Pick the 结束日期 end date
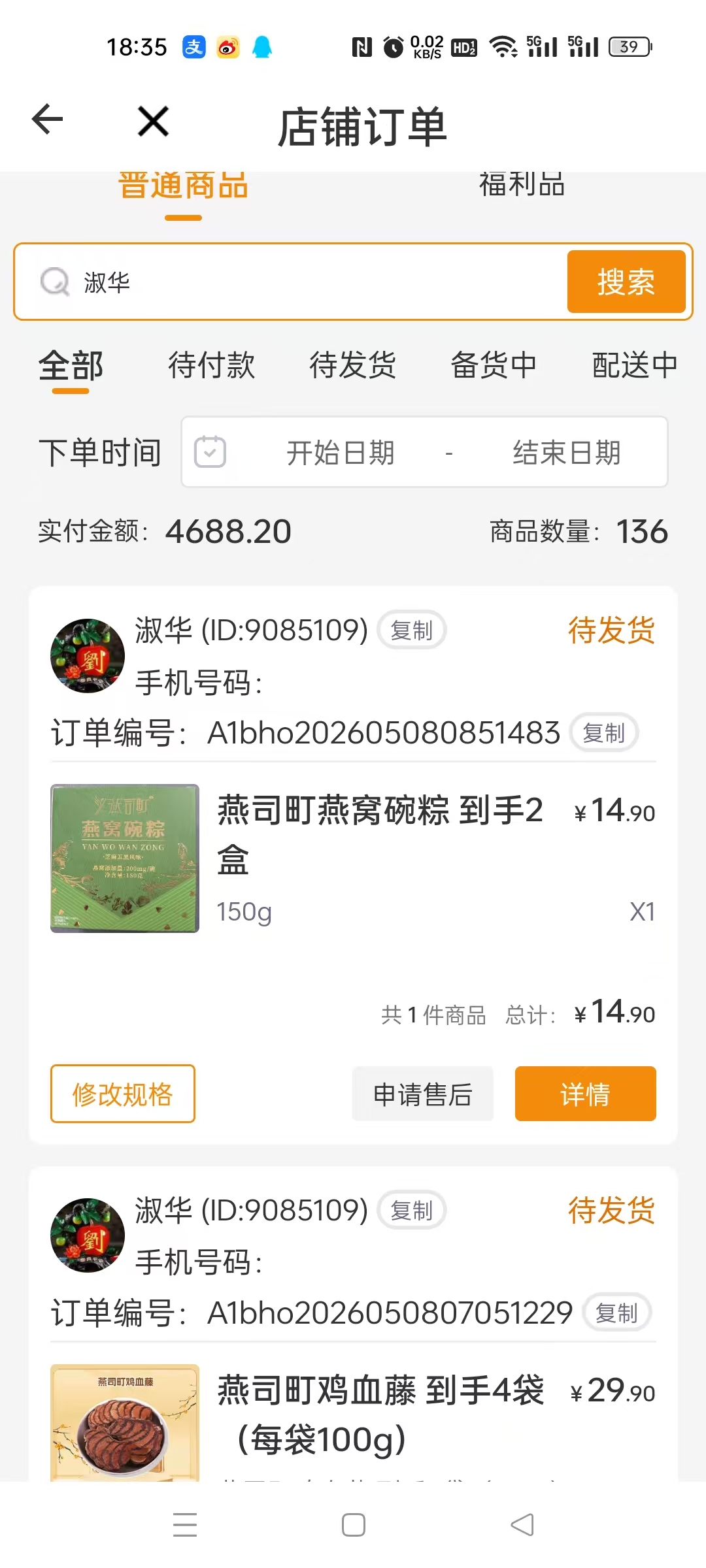706x1568 pixels. 566,452
